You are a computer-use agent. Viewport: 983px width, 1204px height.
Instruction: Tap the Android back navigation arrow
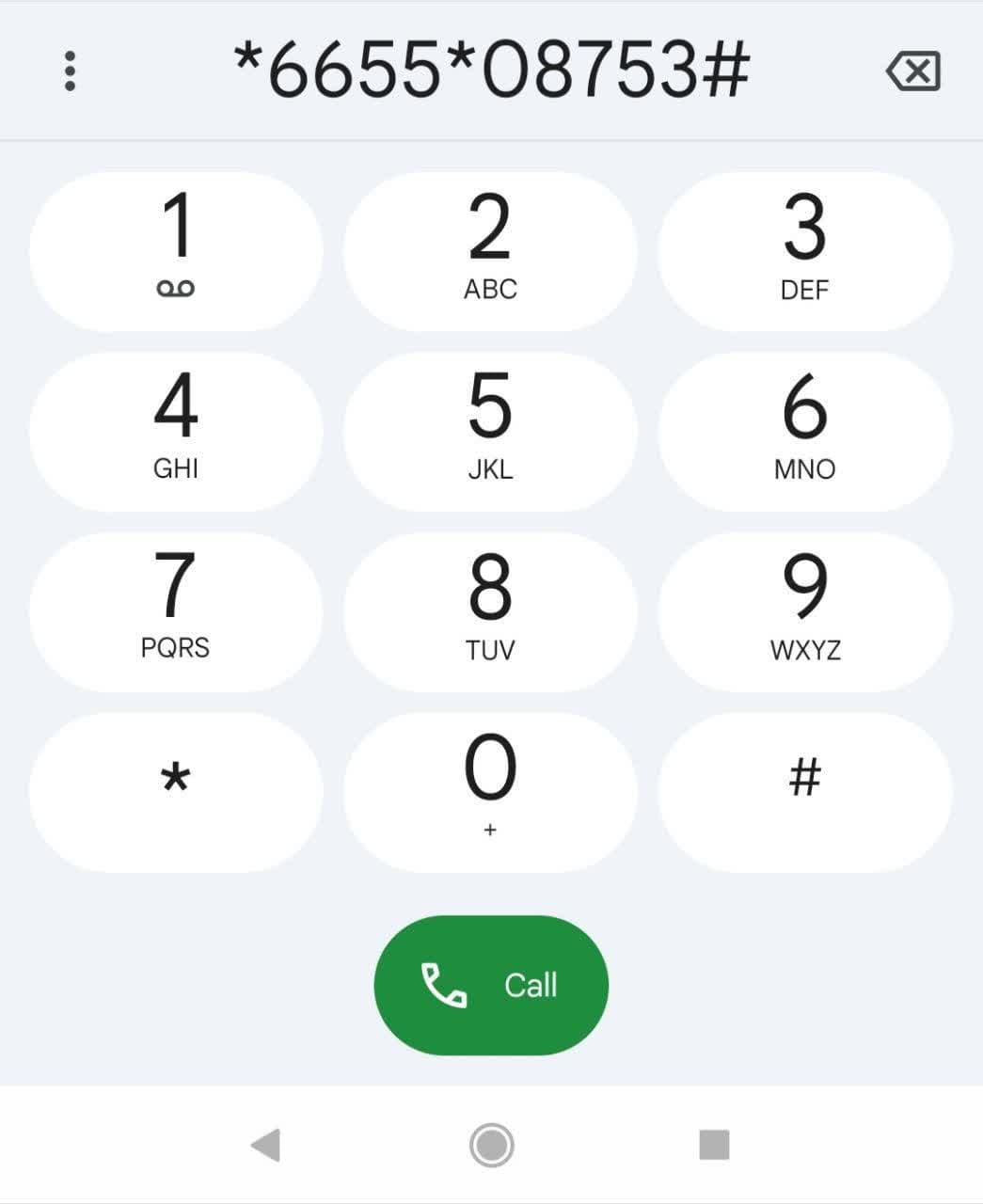tap(266, 1144)
